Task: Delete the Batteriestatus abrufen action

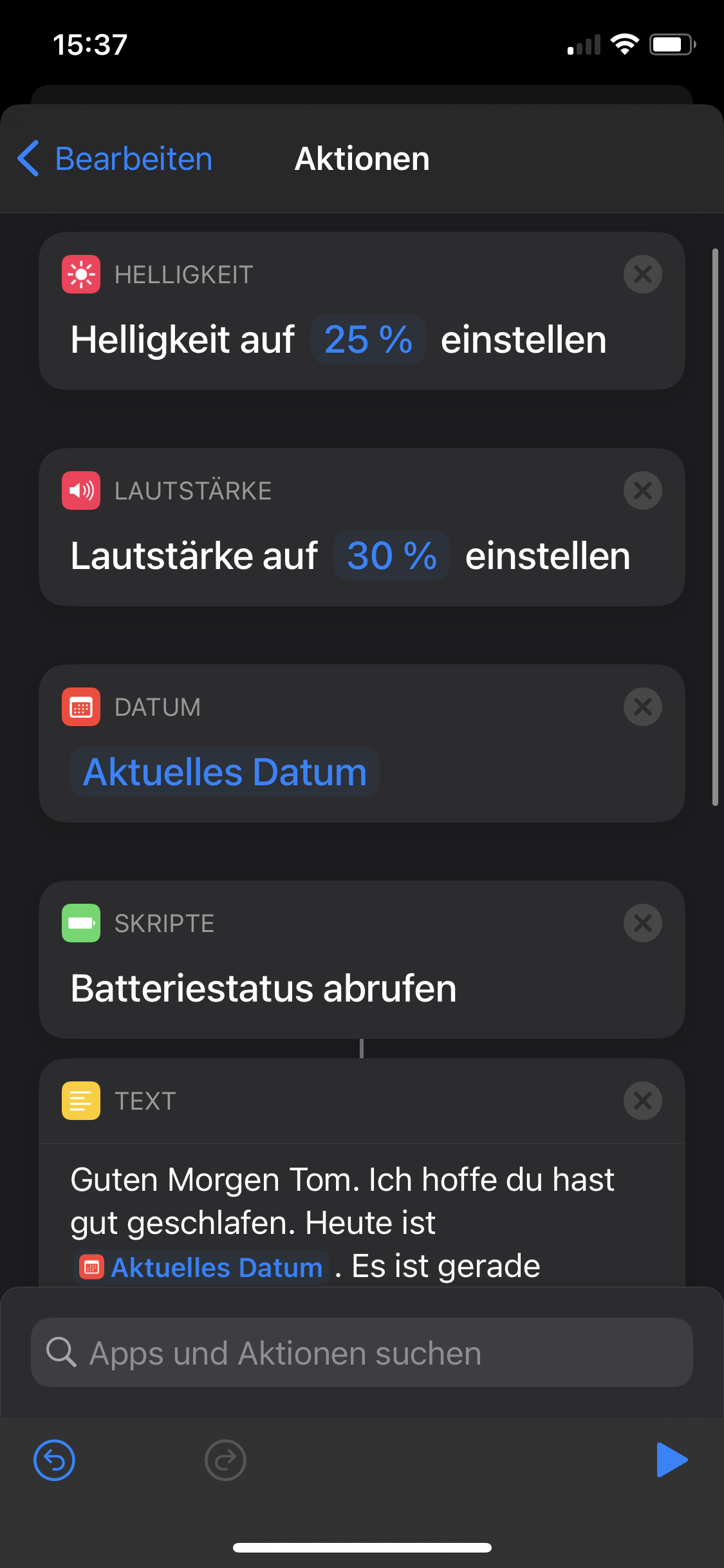Action: (x=642, y=924)
